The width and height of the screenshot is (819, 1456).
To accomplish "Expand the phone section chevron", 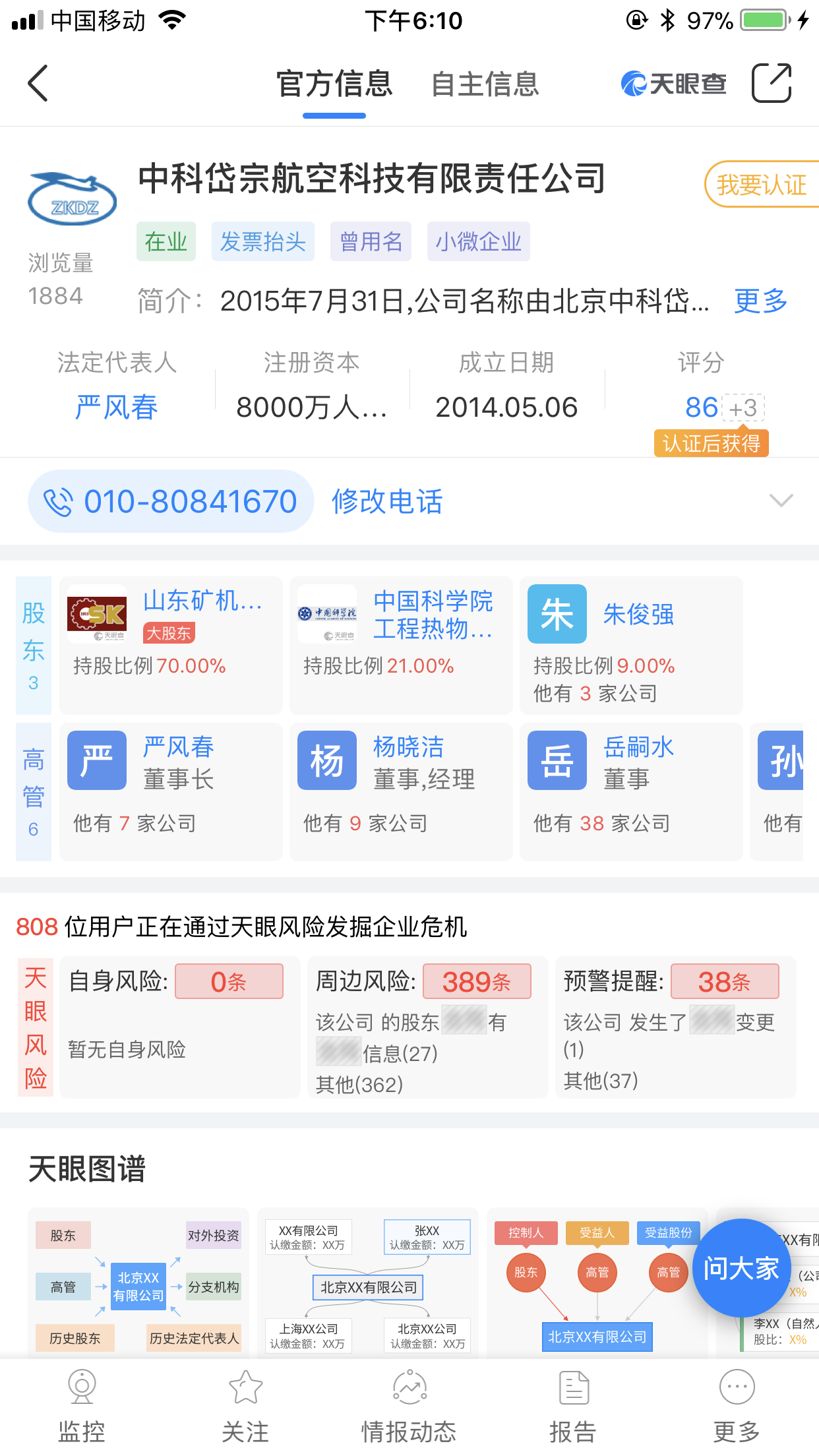I will 781,501.
